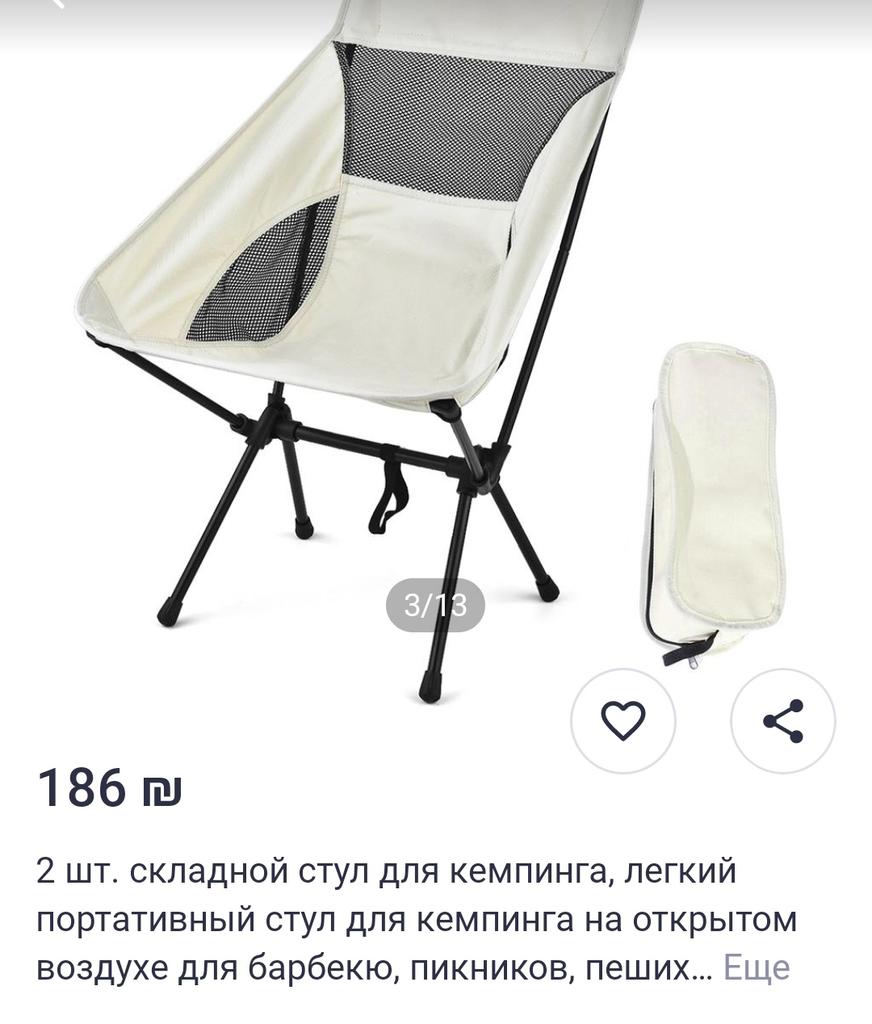This screenshot has width=872, height=1024.
Task: Expand the description with Еще
Action: (x=756, y=968)
